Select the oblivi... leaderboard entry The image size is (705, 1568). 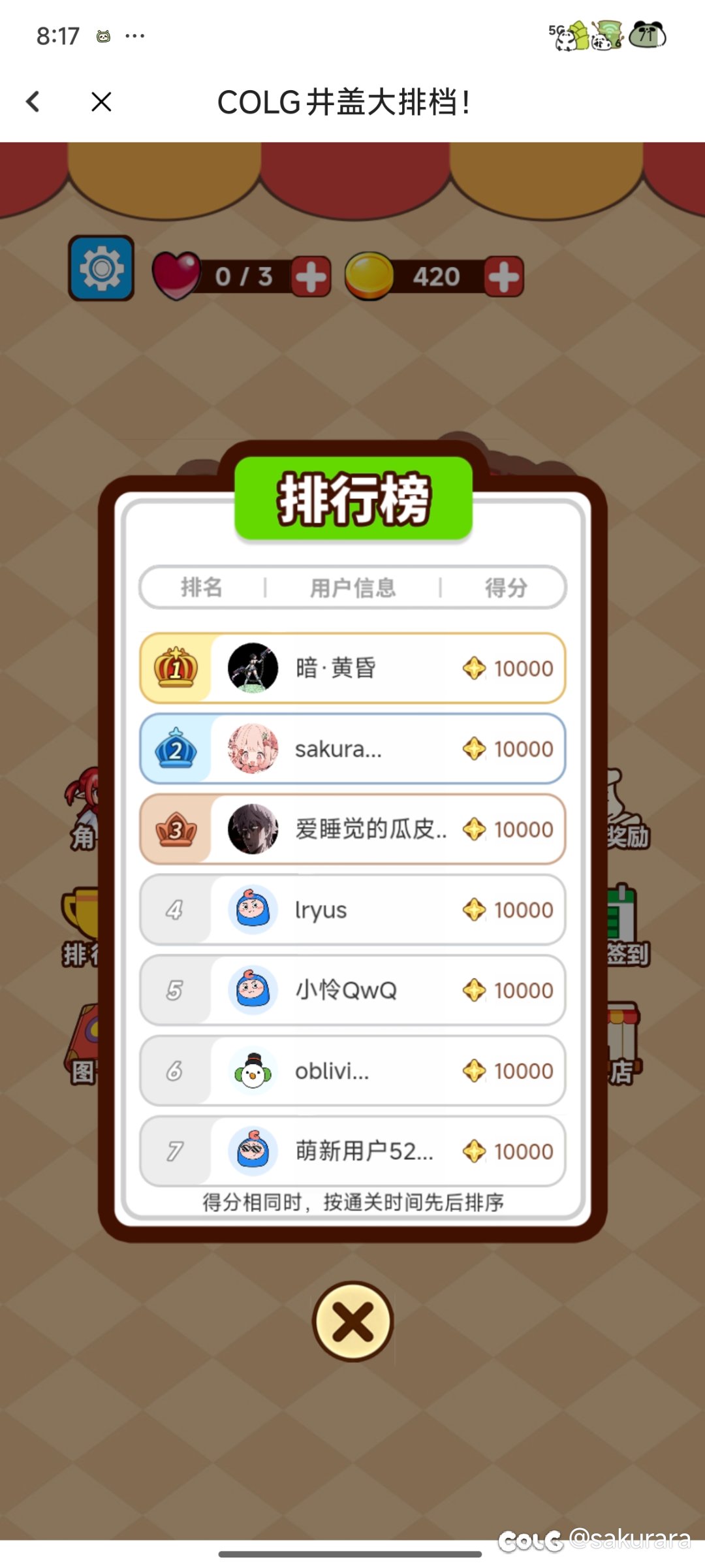tap(352, 1070)
